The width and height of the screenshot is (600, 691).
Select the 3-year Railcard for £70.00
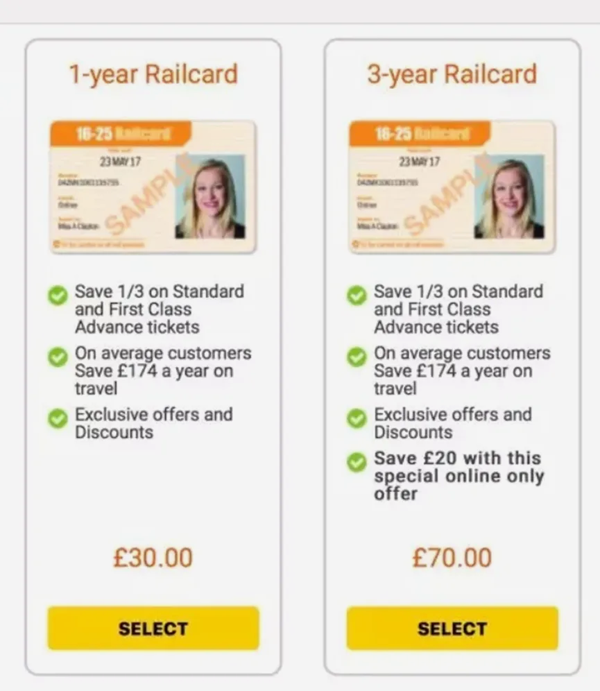tap(452, 628)
